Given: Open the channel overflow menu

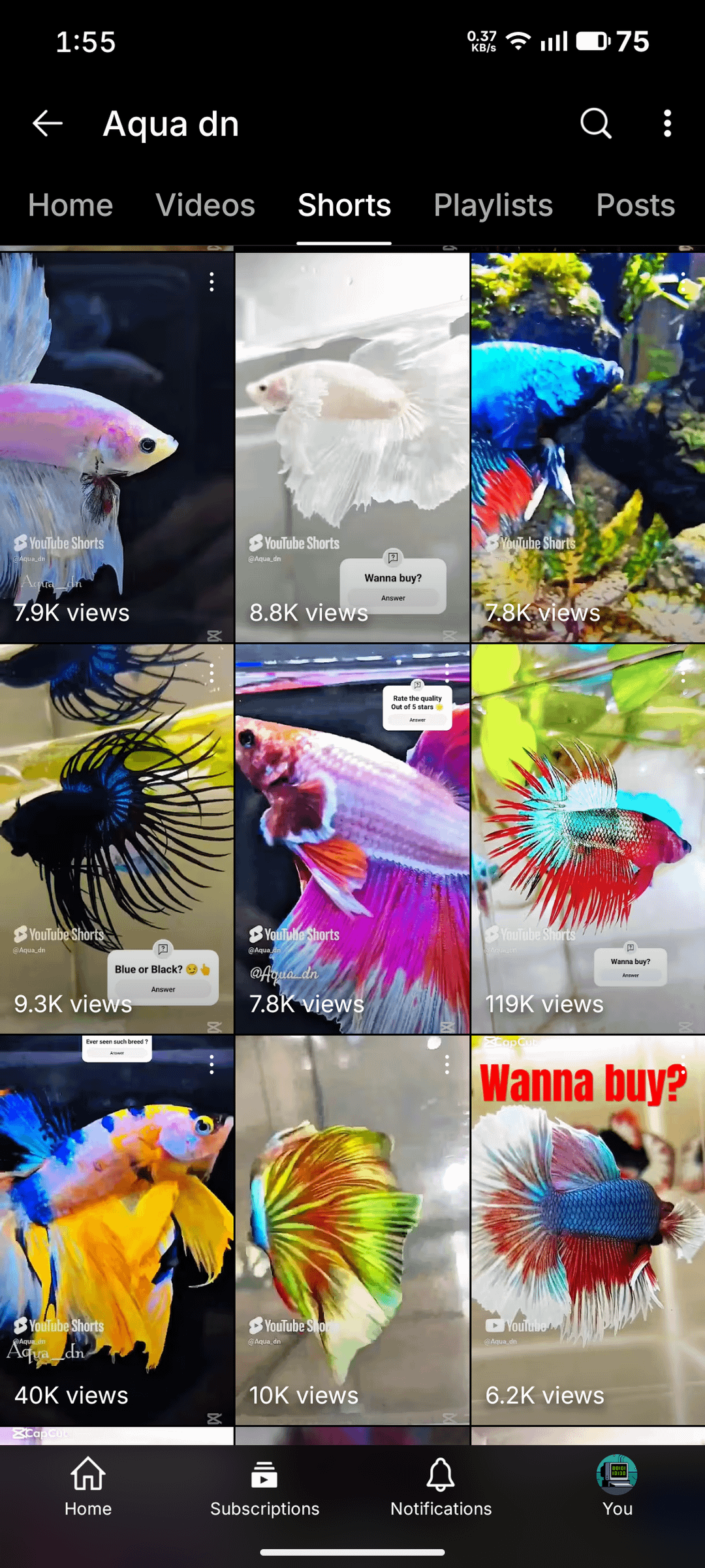Looking at the screenshot, I should [x=667, y=123].
